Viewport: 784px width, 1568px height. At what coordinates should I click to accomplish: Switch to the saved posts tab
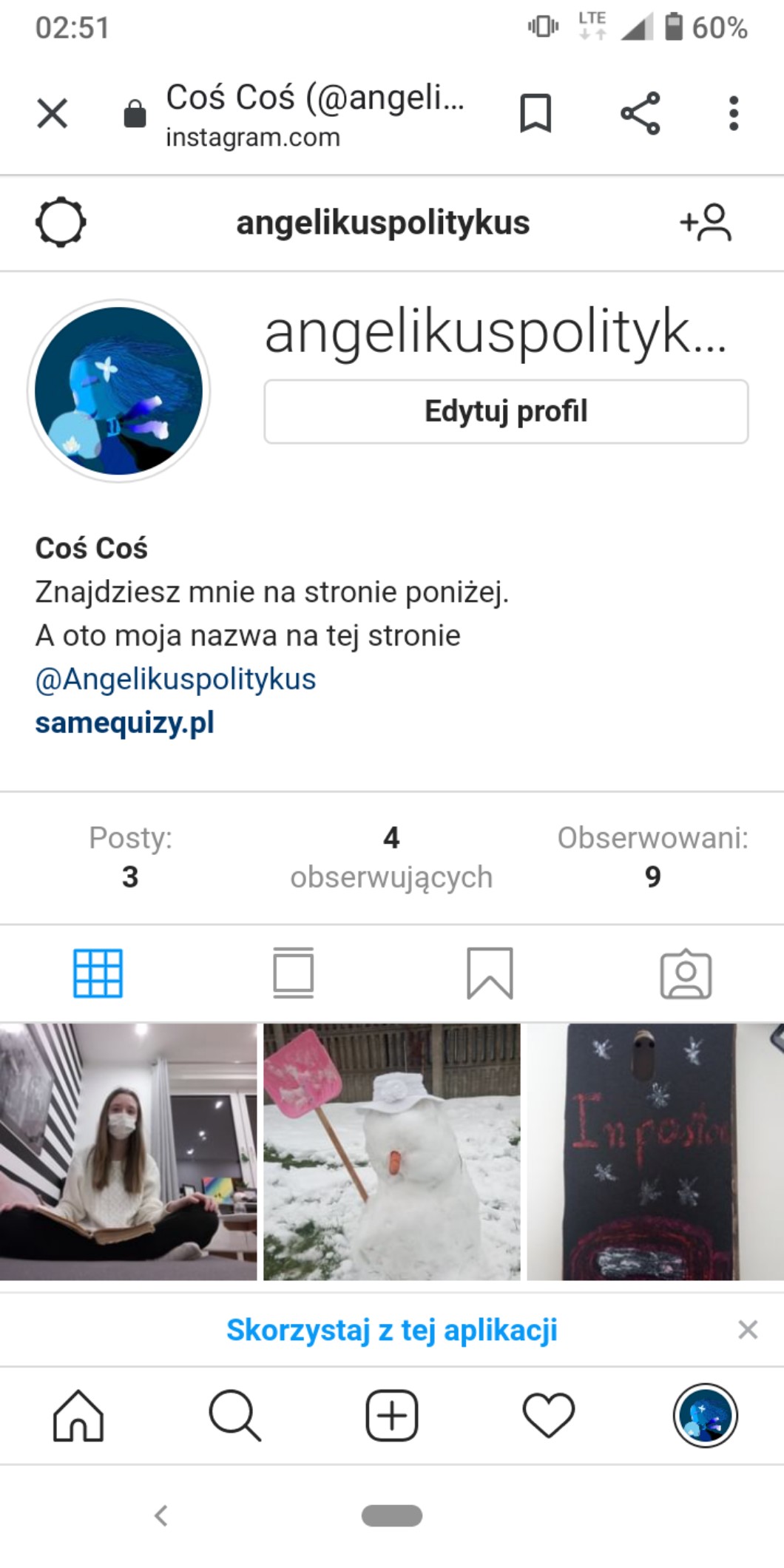(x=490, y=973)
